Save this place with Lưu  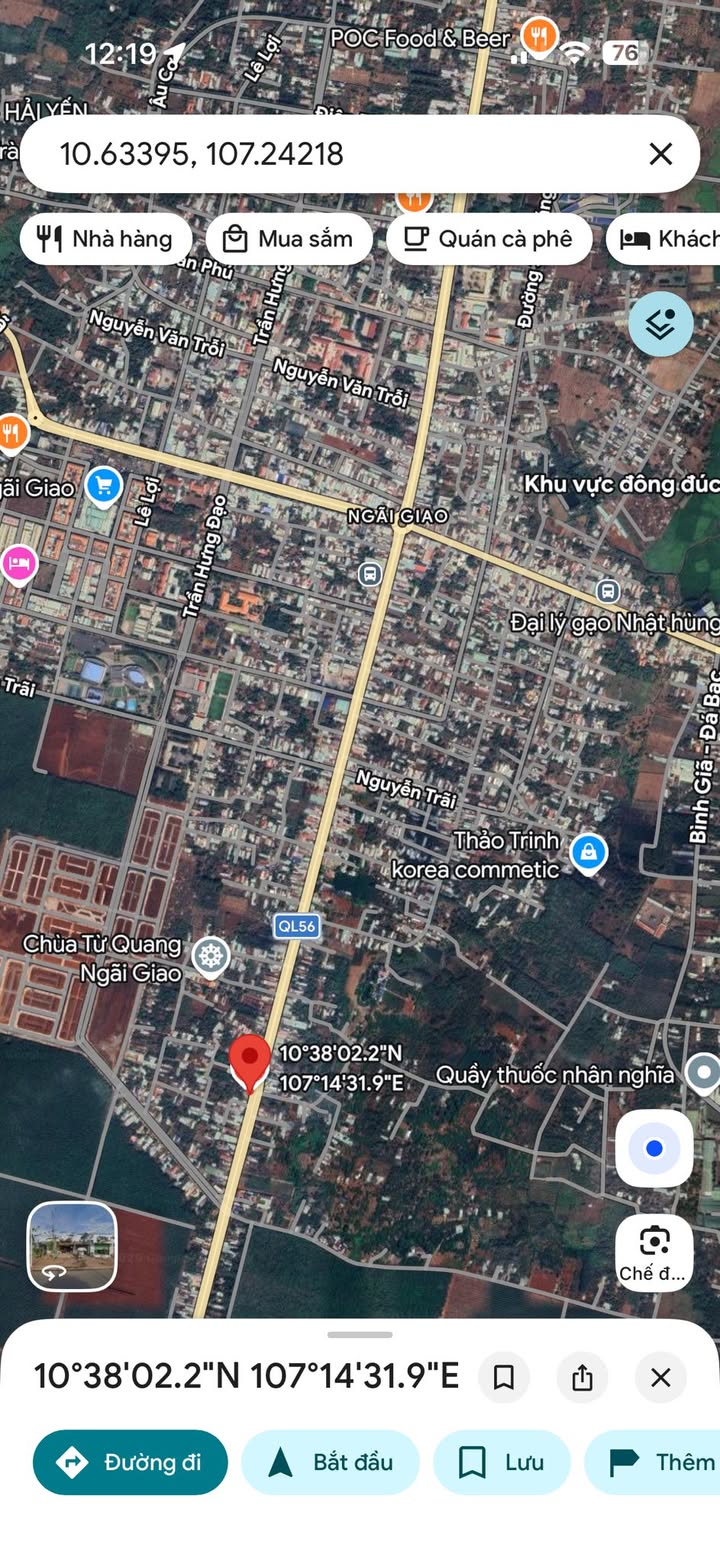[x=501, y=1462]
